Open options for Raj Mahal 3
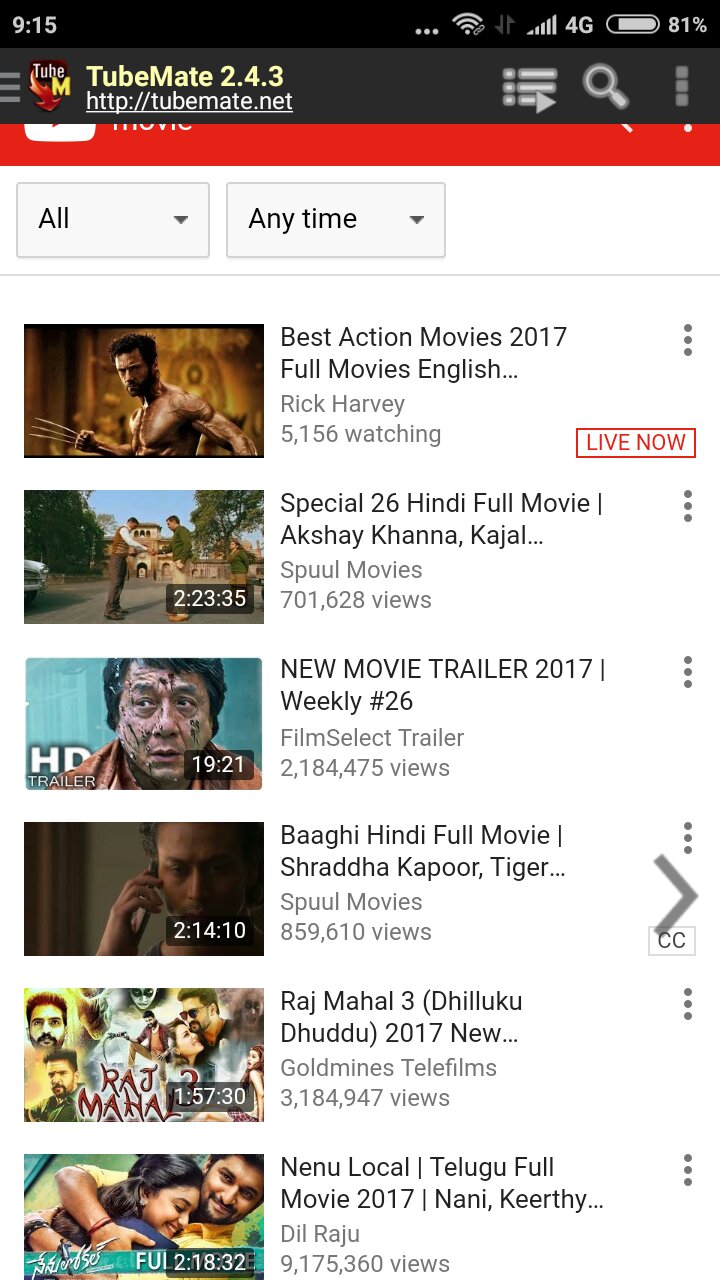720x1280 pixels. (x=688, y=1004)
